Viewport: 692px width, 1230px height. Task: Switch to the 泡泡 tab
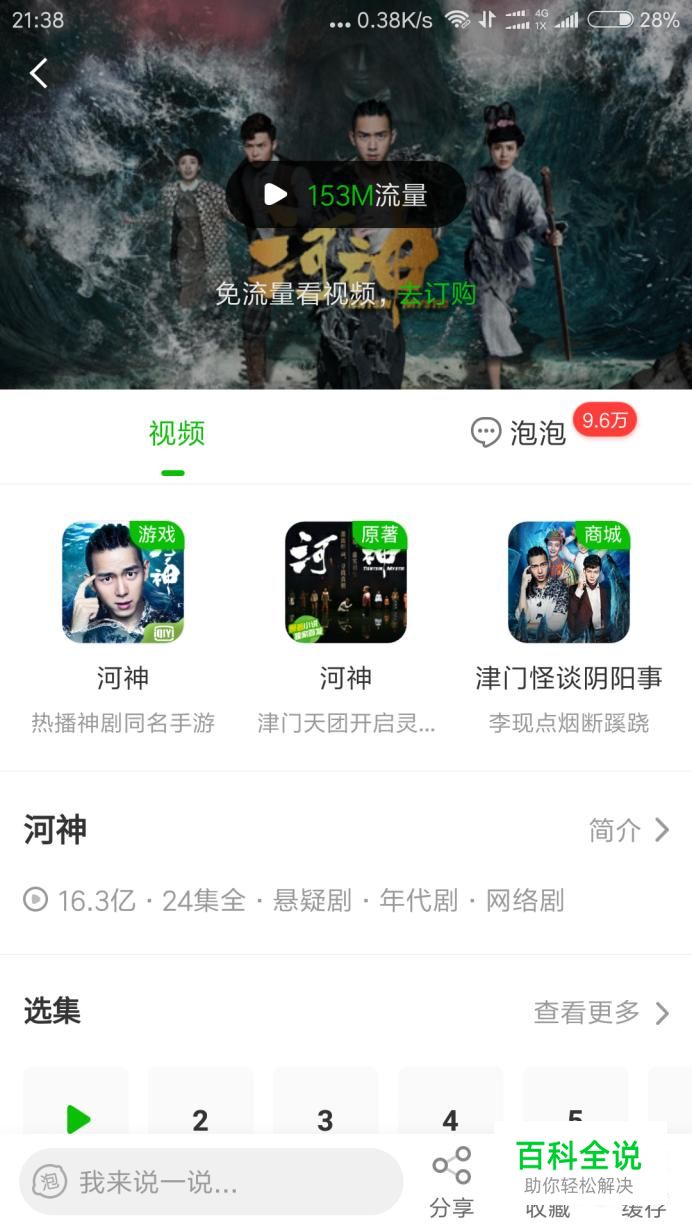click(519, 433)
